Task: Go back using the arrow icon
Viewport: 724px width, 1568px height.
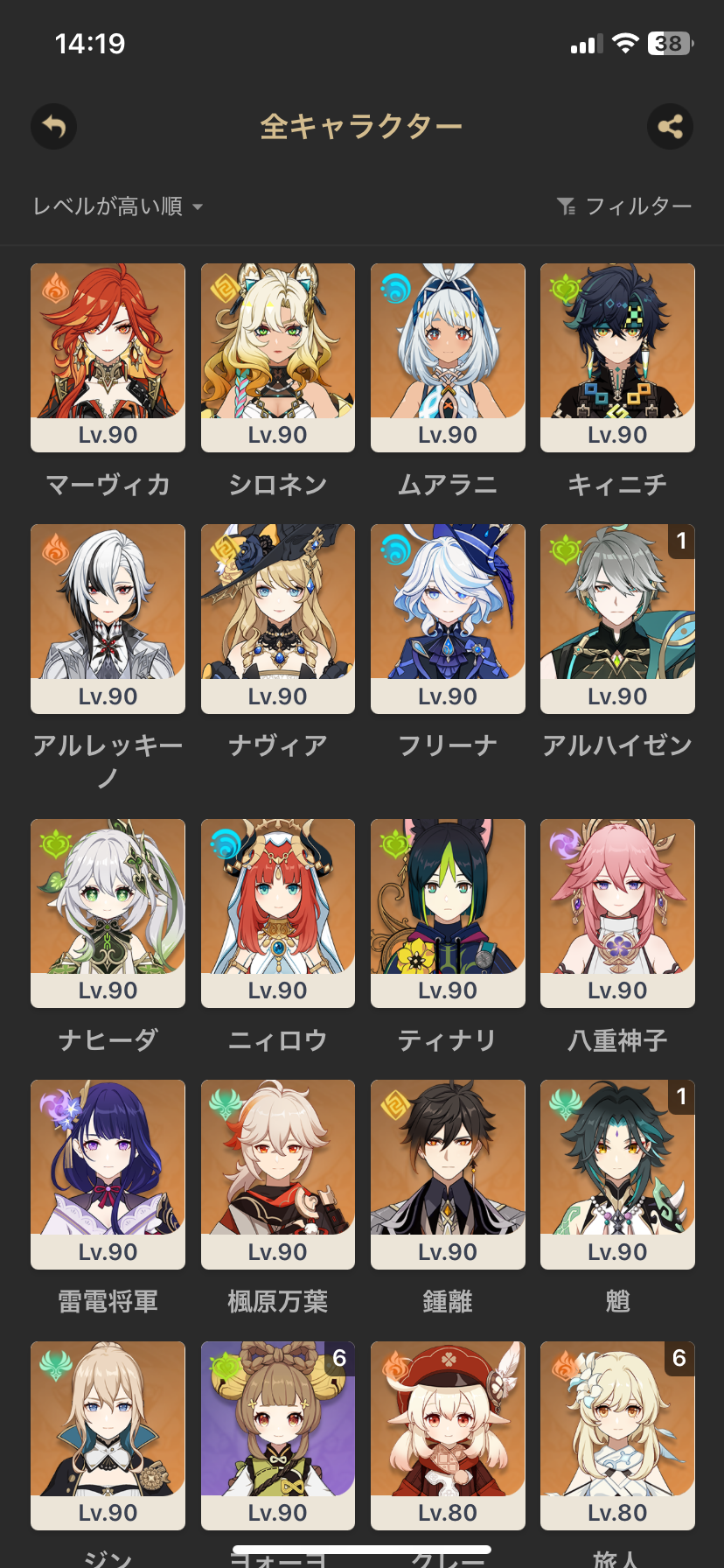Action: click(54, 127)
